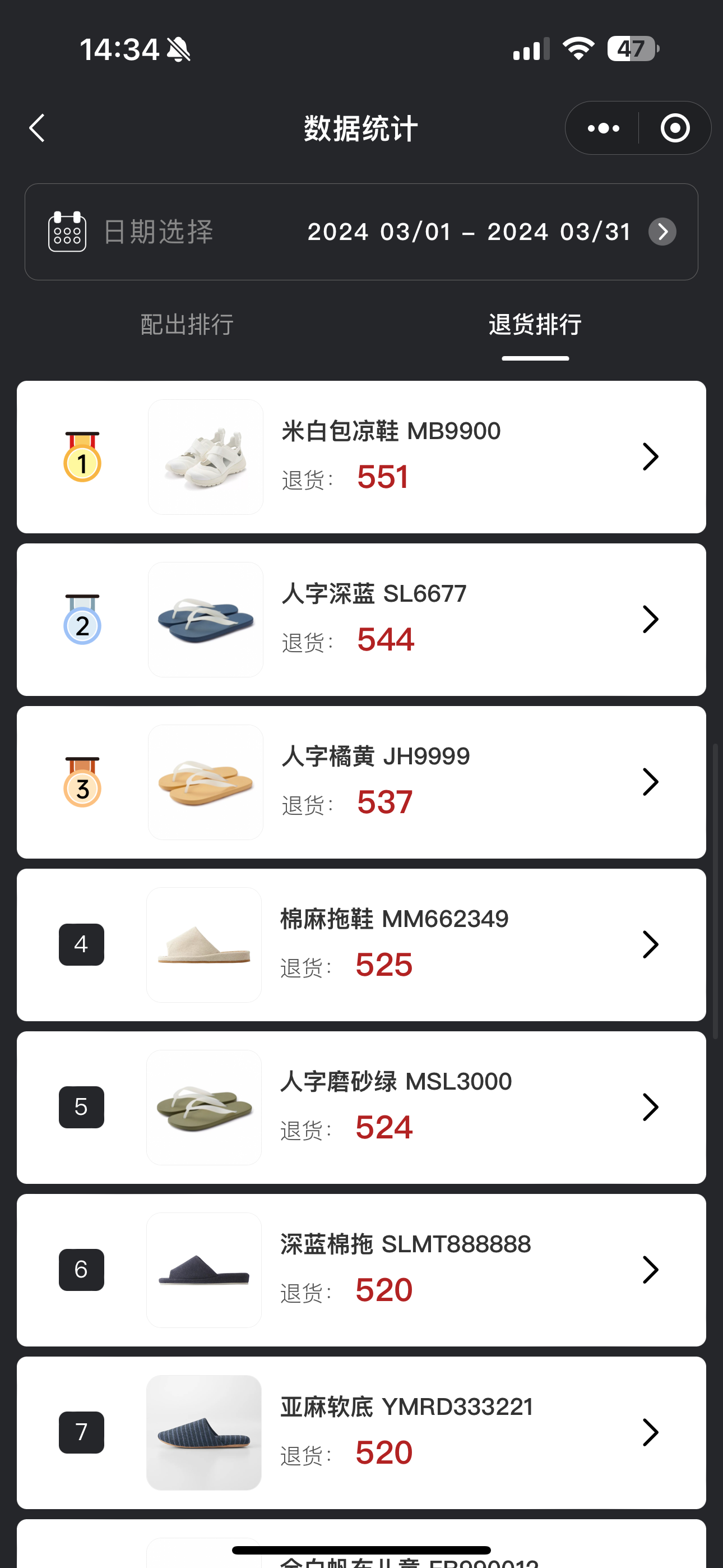The height and width of the screenshot is (1568, 723).
Task: Switch to the 配出排行 tab
Action: [187, 325]
